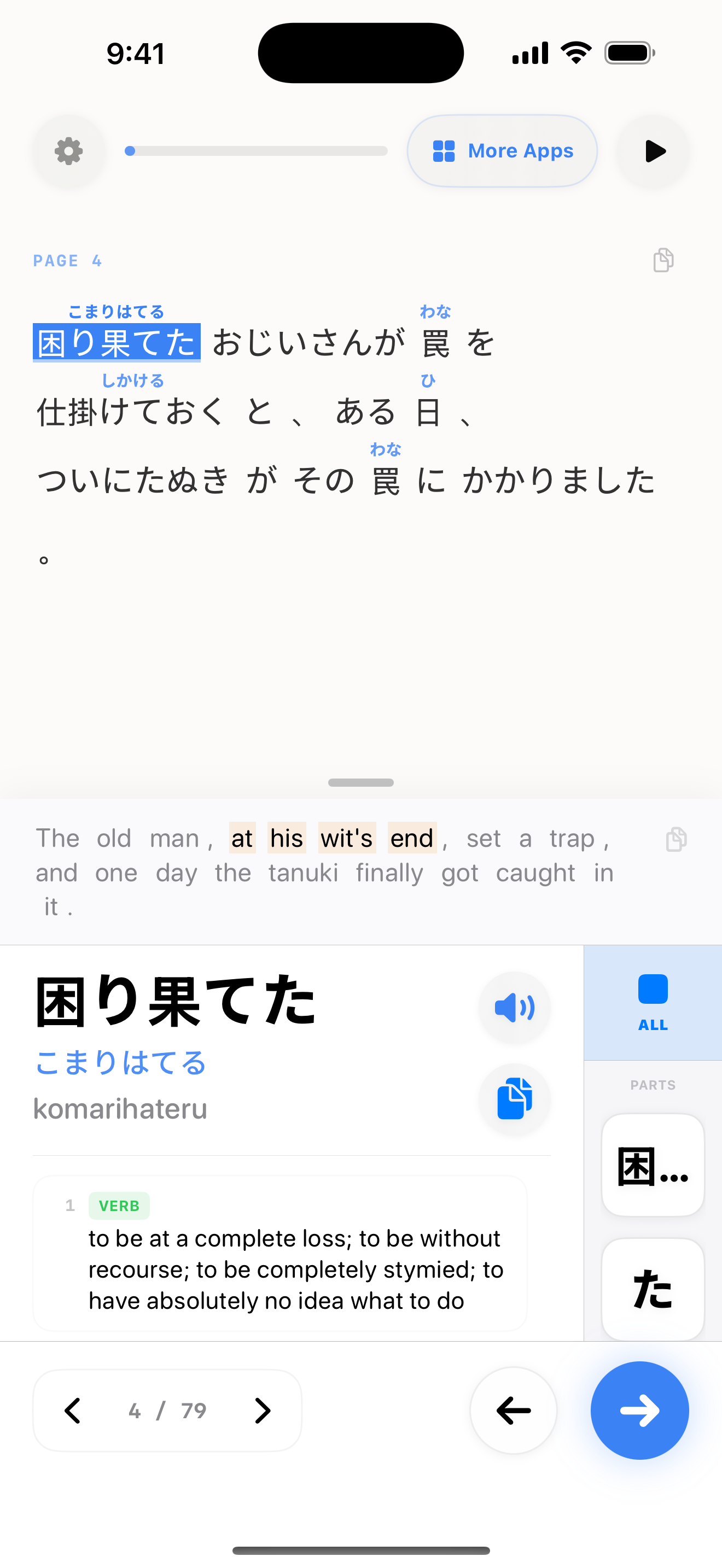Listen to pronunciation of 困り果てた

pos(514,1008)
